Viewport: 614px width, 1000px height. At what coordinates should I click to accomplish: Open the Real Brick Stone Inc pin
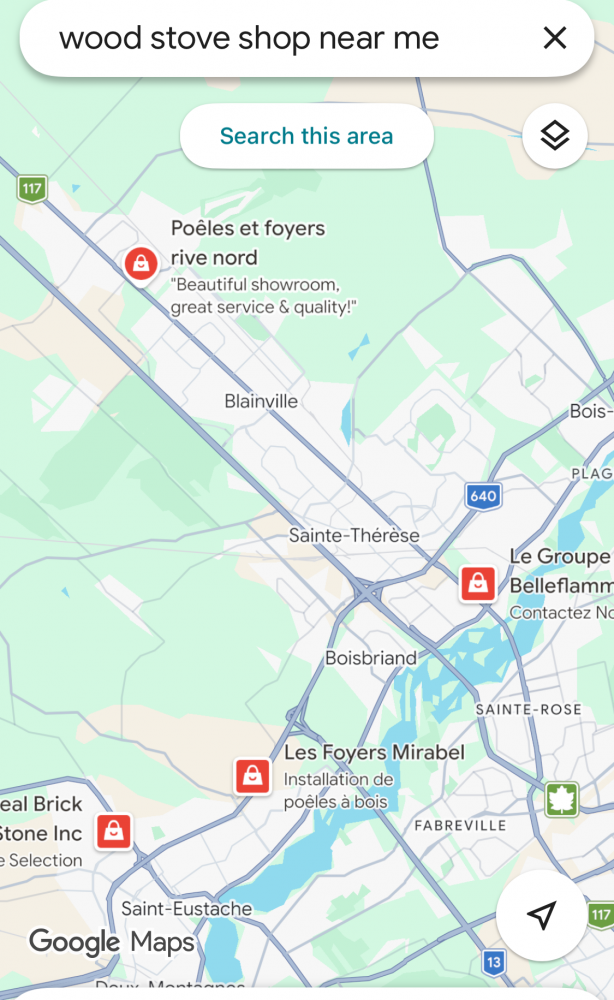(x=114, y=832)
